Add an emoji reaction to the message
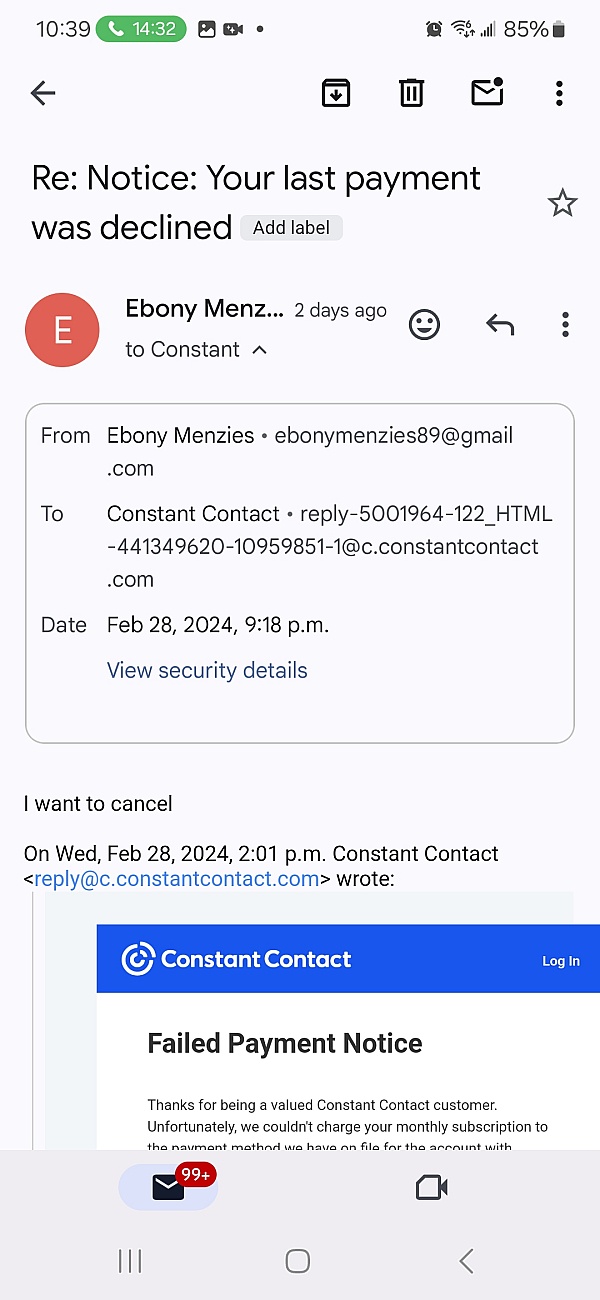The width and height of the screenshot is (600, 1300). coord(425,324)
